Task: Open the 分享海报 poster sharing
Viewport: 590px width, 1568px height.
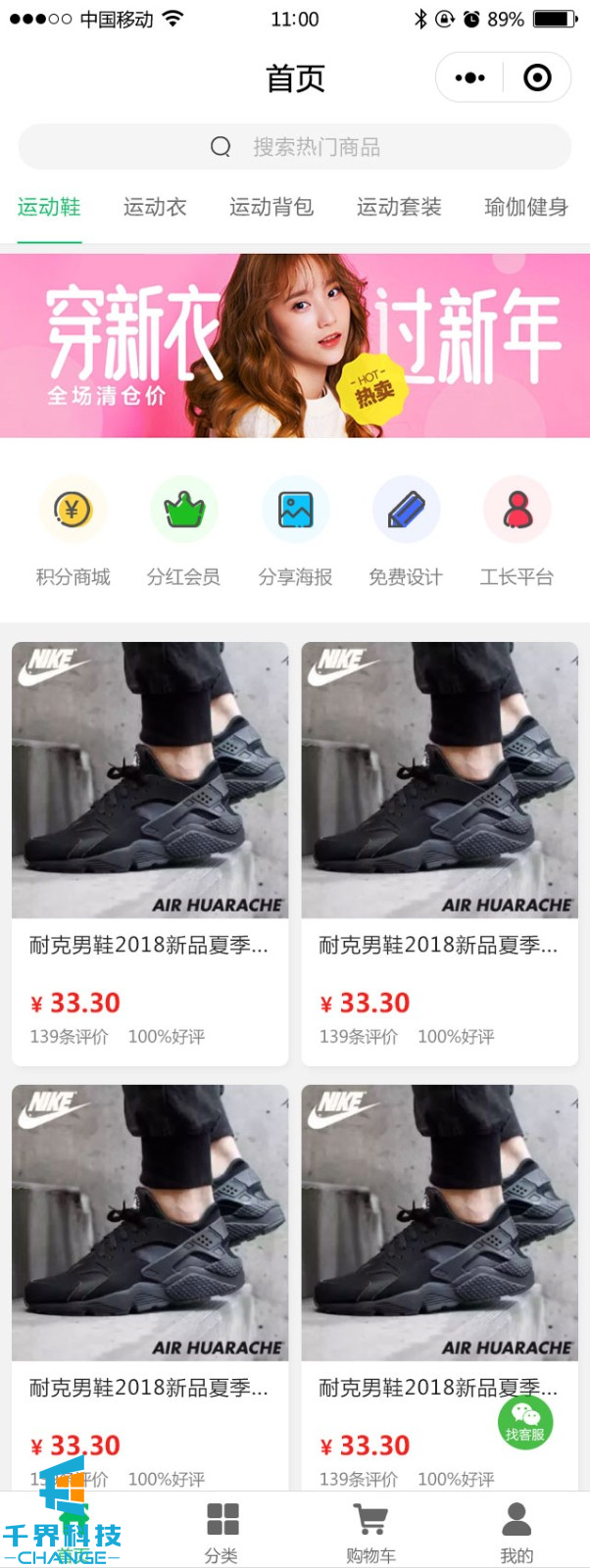Action: (x=295, y=530)
